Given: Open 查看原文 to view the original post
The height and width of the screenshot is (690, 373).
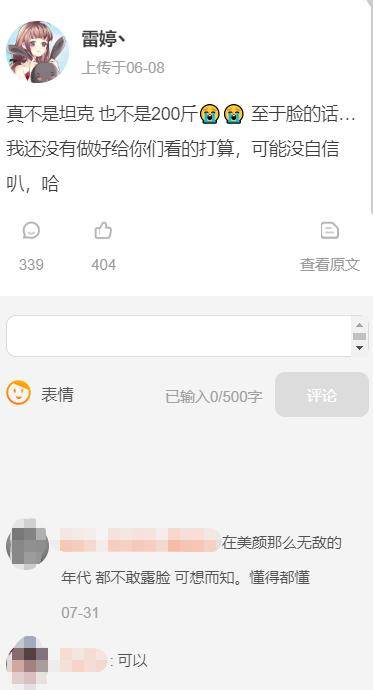Looking at the screenshot, I should [330, 246].
